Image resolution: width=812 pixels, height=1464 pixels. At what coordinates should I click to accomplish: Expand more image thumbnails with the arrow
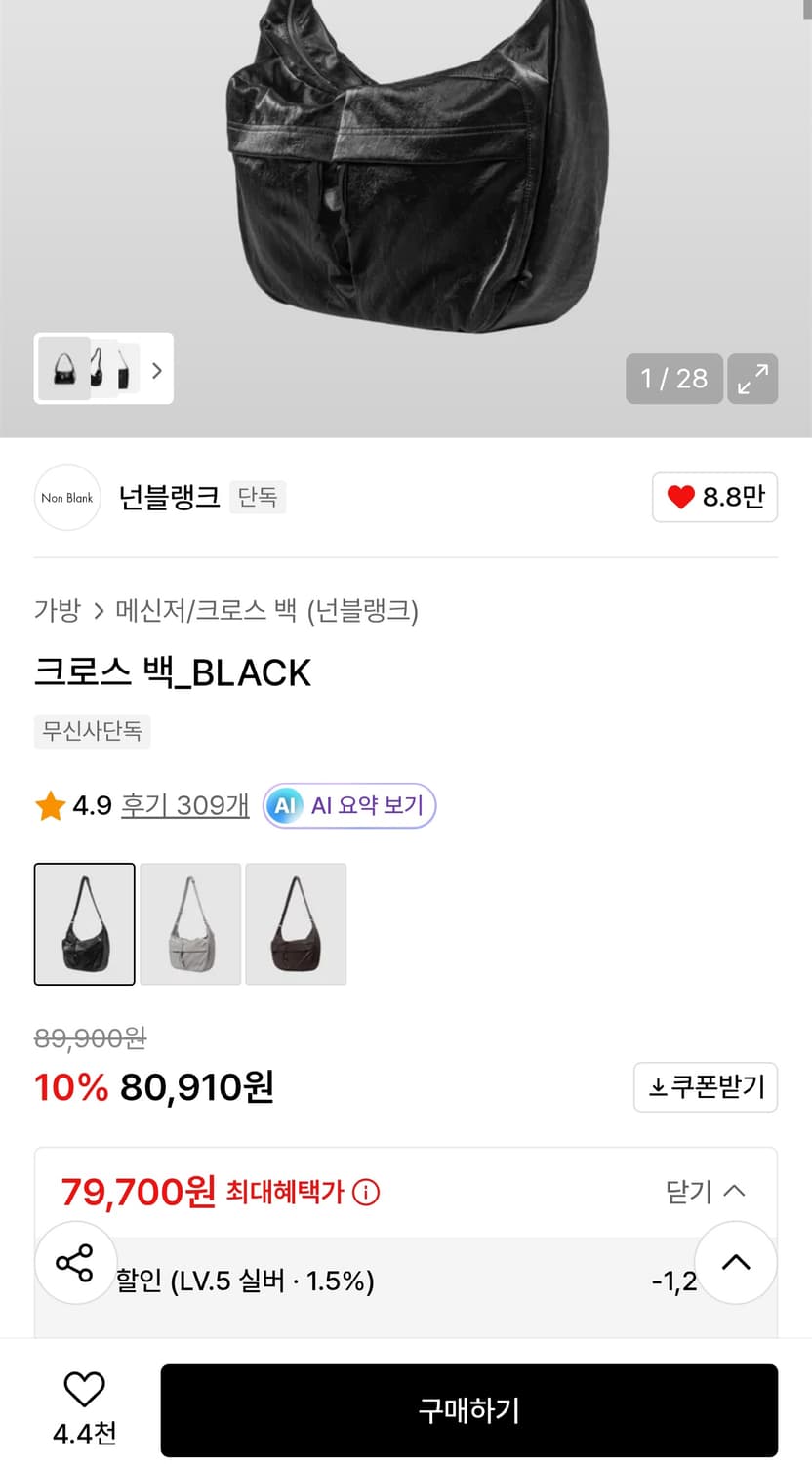point(156,369)
